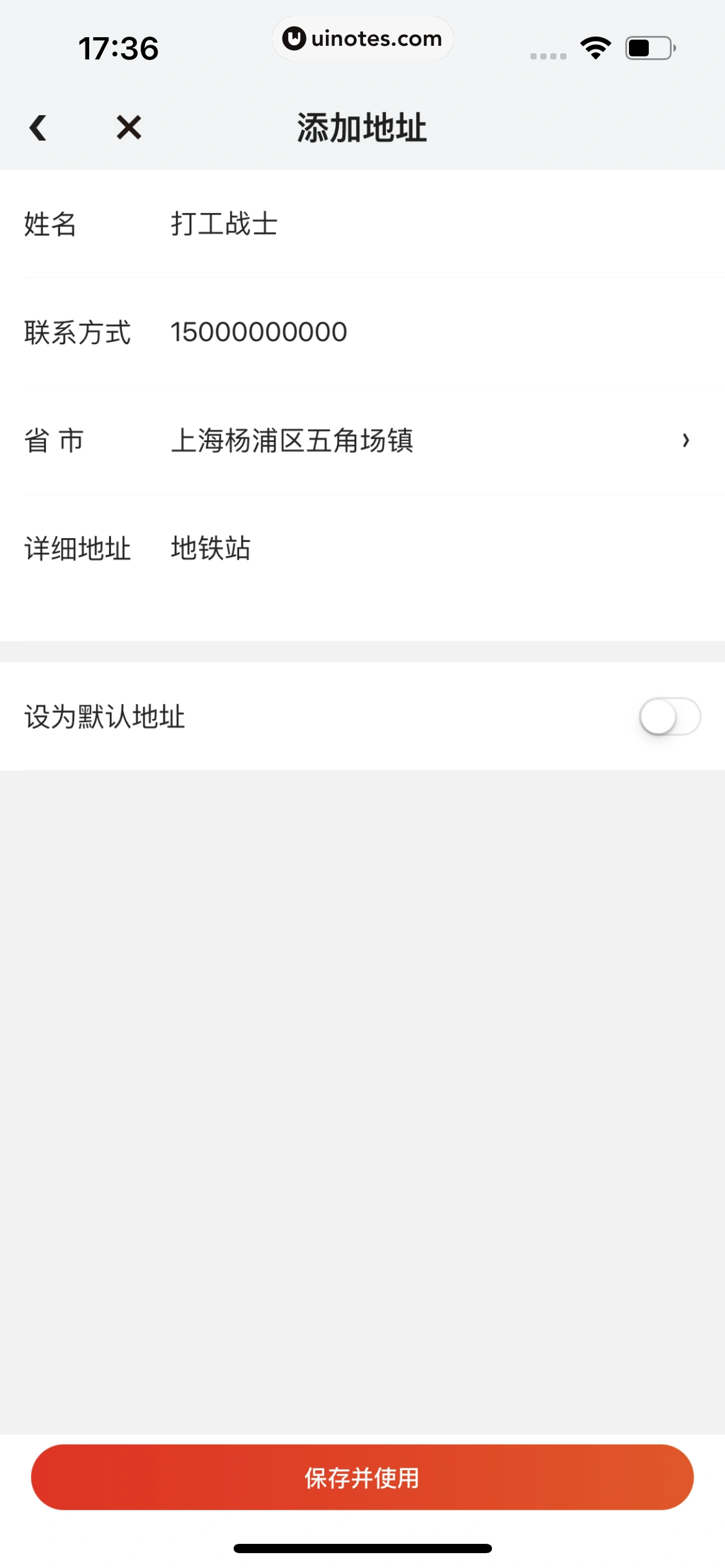This screenshot has width=725, height=1568.
Task: Click the uinotes.com logo badge
Action: click(362, 38)
